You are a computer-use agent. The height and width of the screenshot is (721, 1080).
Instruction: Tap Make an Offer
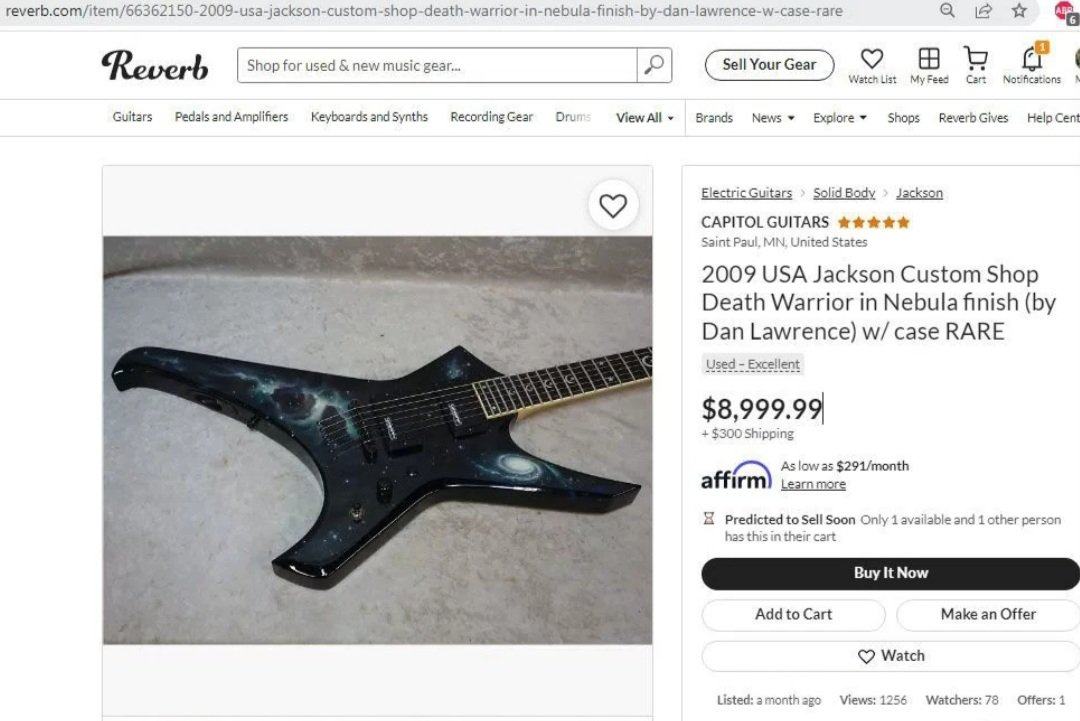tap(987, 614)
